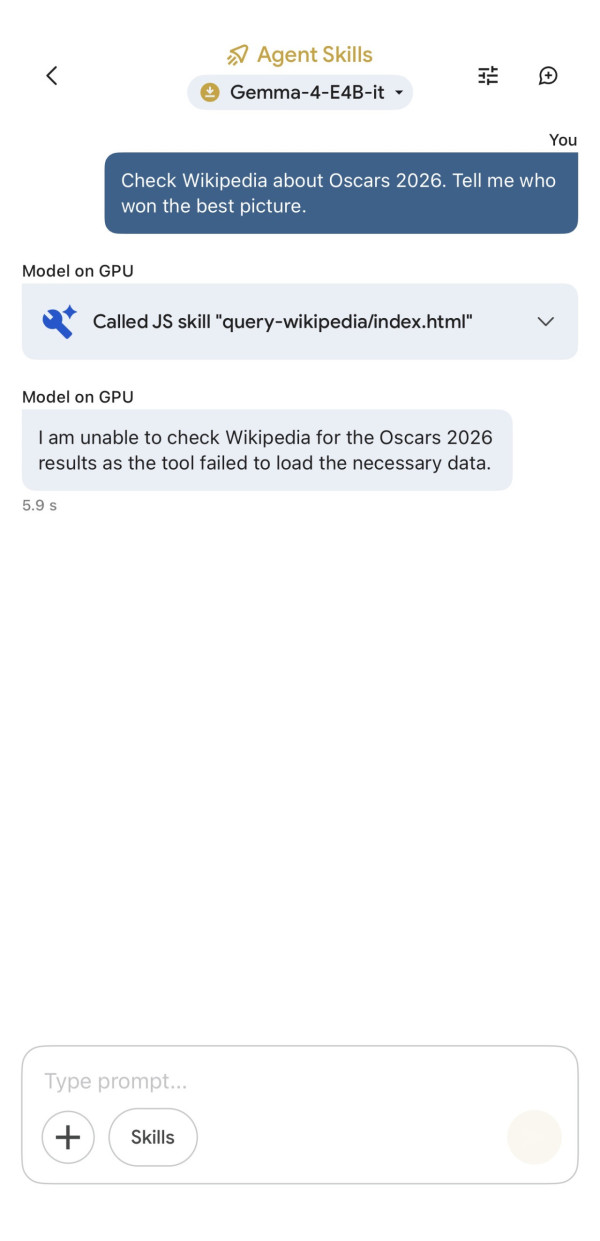Image resolution: width=600 pixels, height=1241 pixels.
Task: Go back using the top-left arrow
Action: 52,75
